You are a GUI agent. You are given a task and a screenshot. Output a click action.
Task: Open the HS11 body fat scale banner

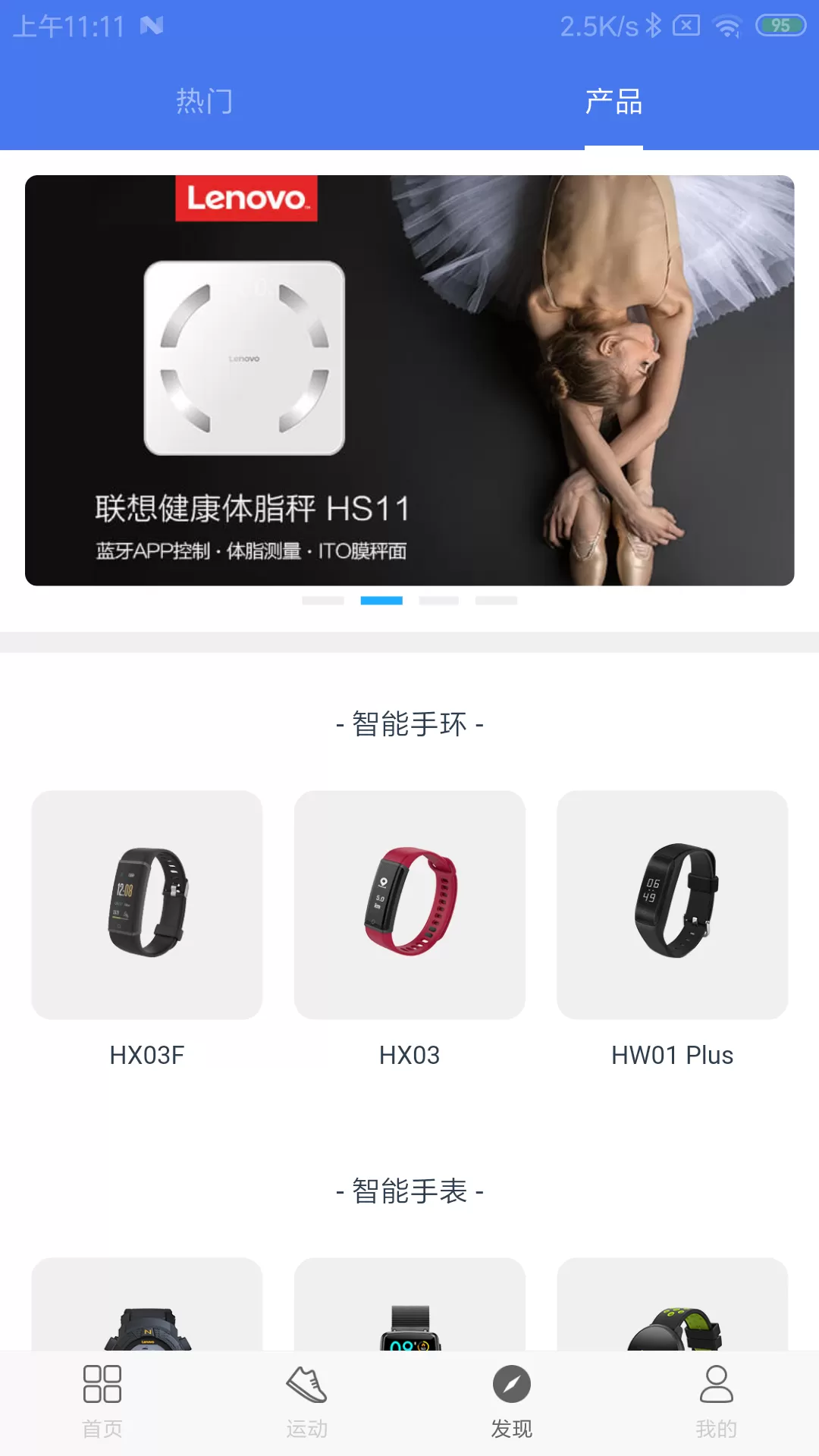[409, 380]
